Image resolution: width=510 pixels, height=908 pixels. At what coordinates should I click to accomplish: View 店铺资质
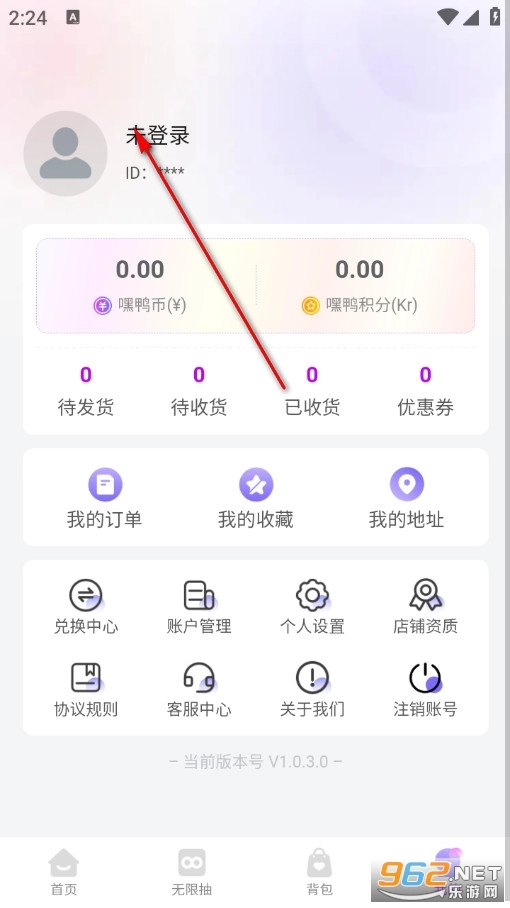point(425,607)
